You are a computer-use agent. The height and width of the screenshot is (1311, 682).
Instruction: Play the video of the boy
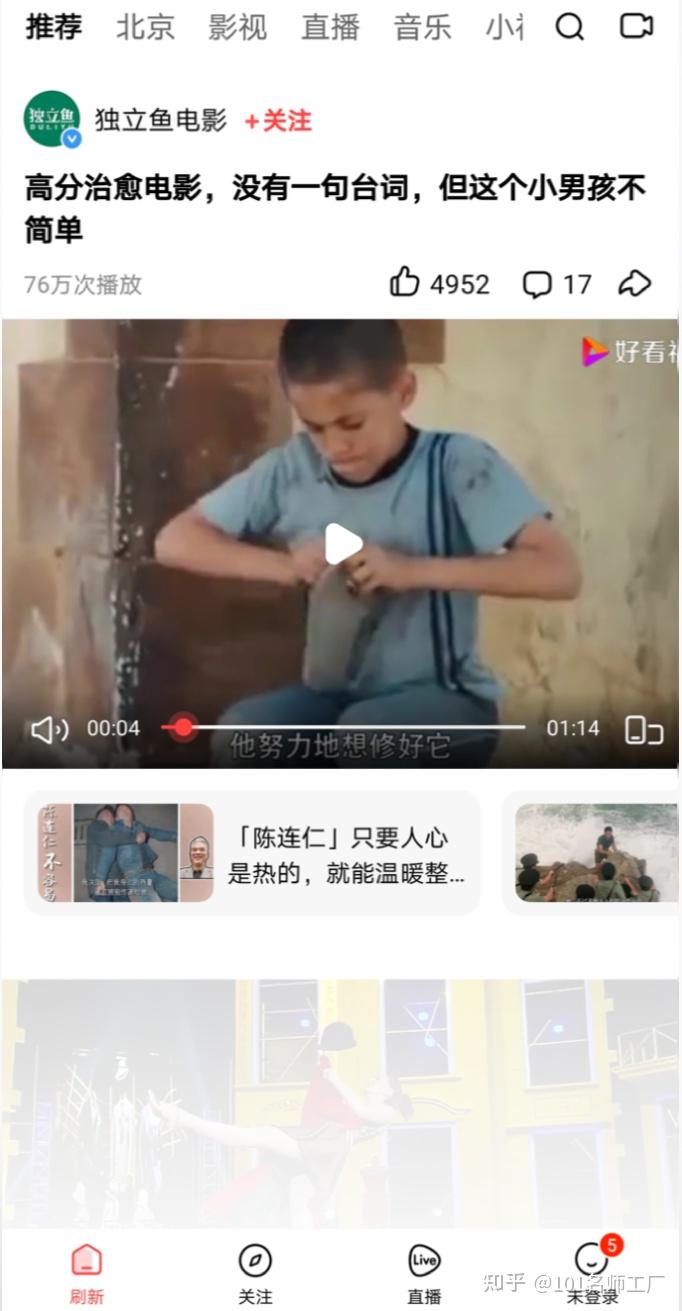(x=342, y=545)
